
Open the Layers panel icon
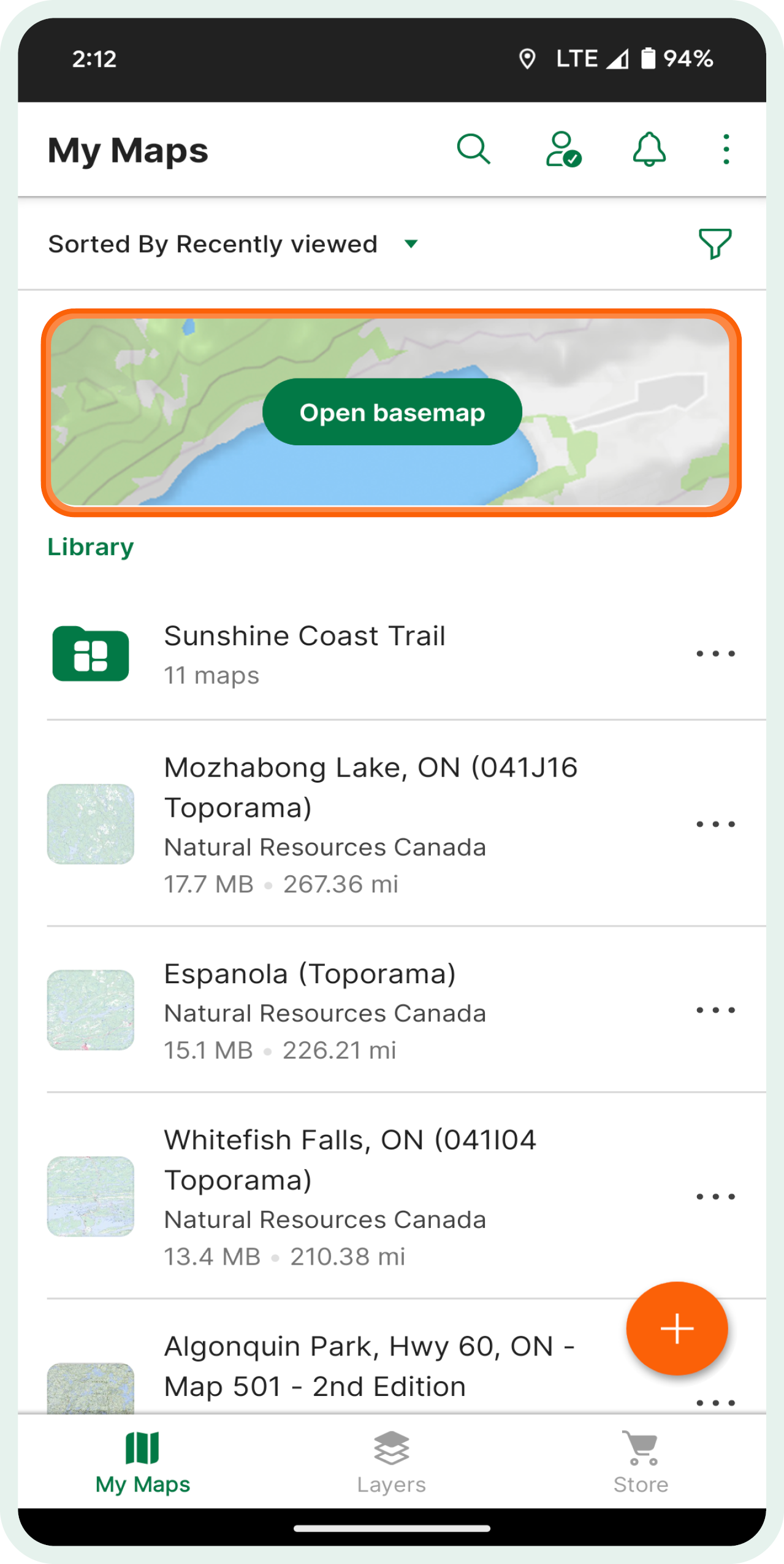coord(392,1451)
